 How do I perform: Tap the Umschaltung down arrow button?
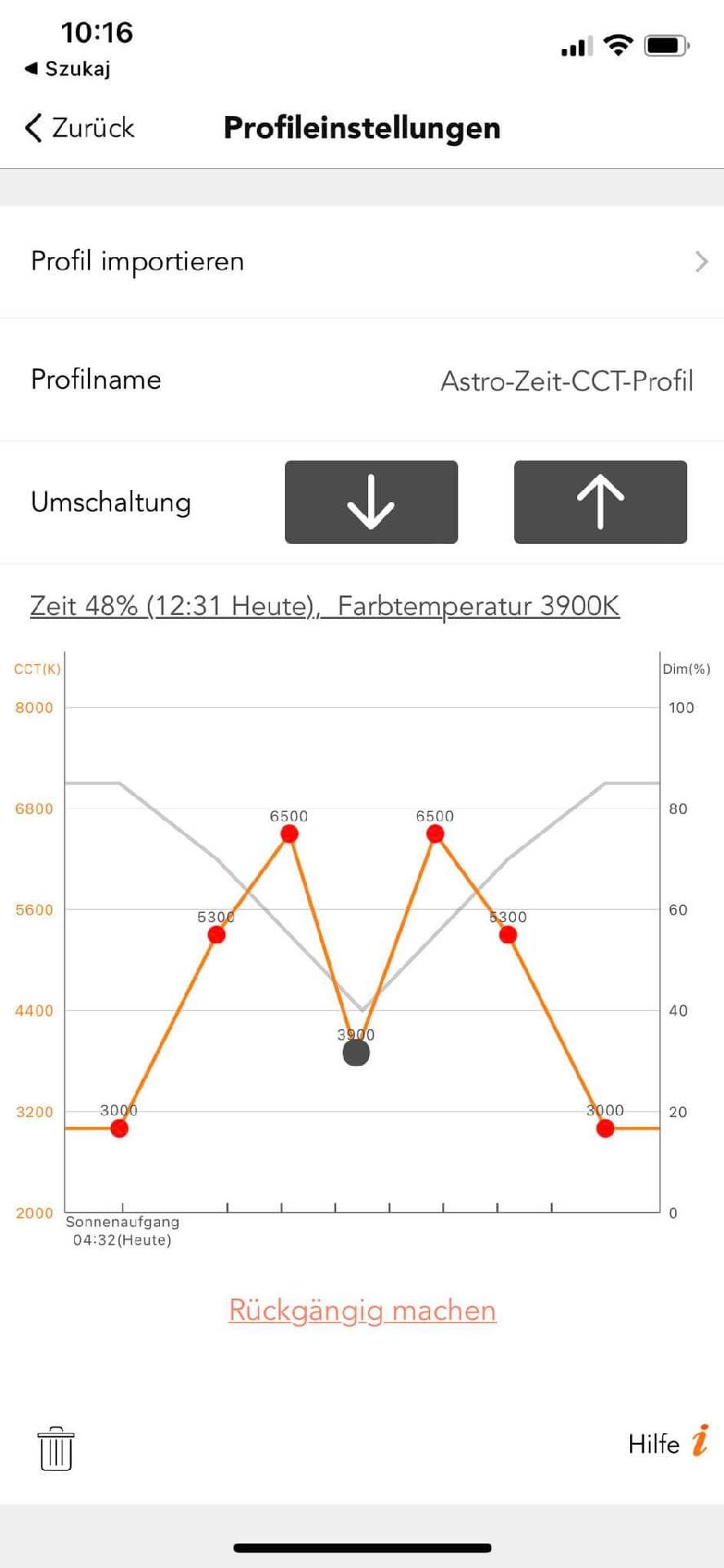pyautogui.click(x=371, y=502)
